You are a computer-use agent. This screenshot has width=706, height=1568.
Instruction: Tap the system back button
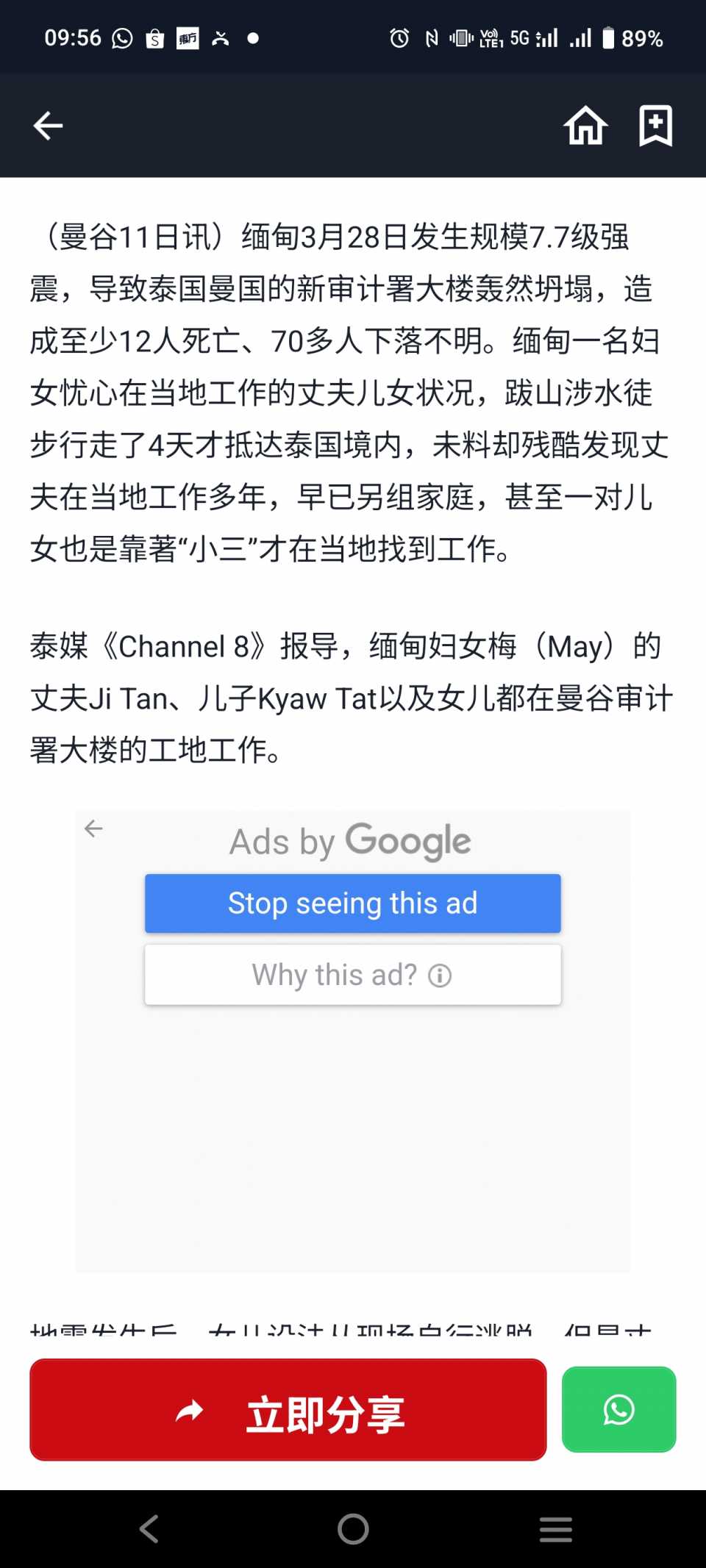[x=149, y=1529]
